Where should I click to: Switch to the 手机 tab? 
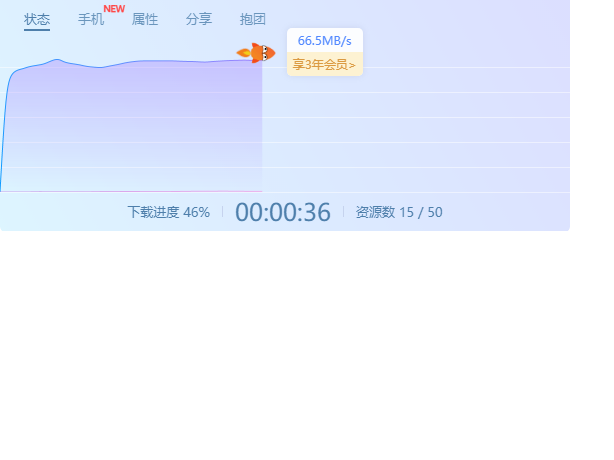[x=91, y=19]
